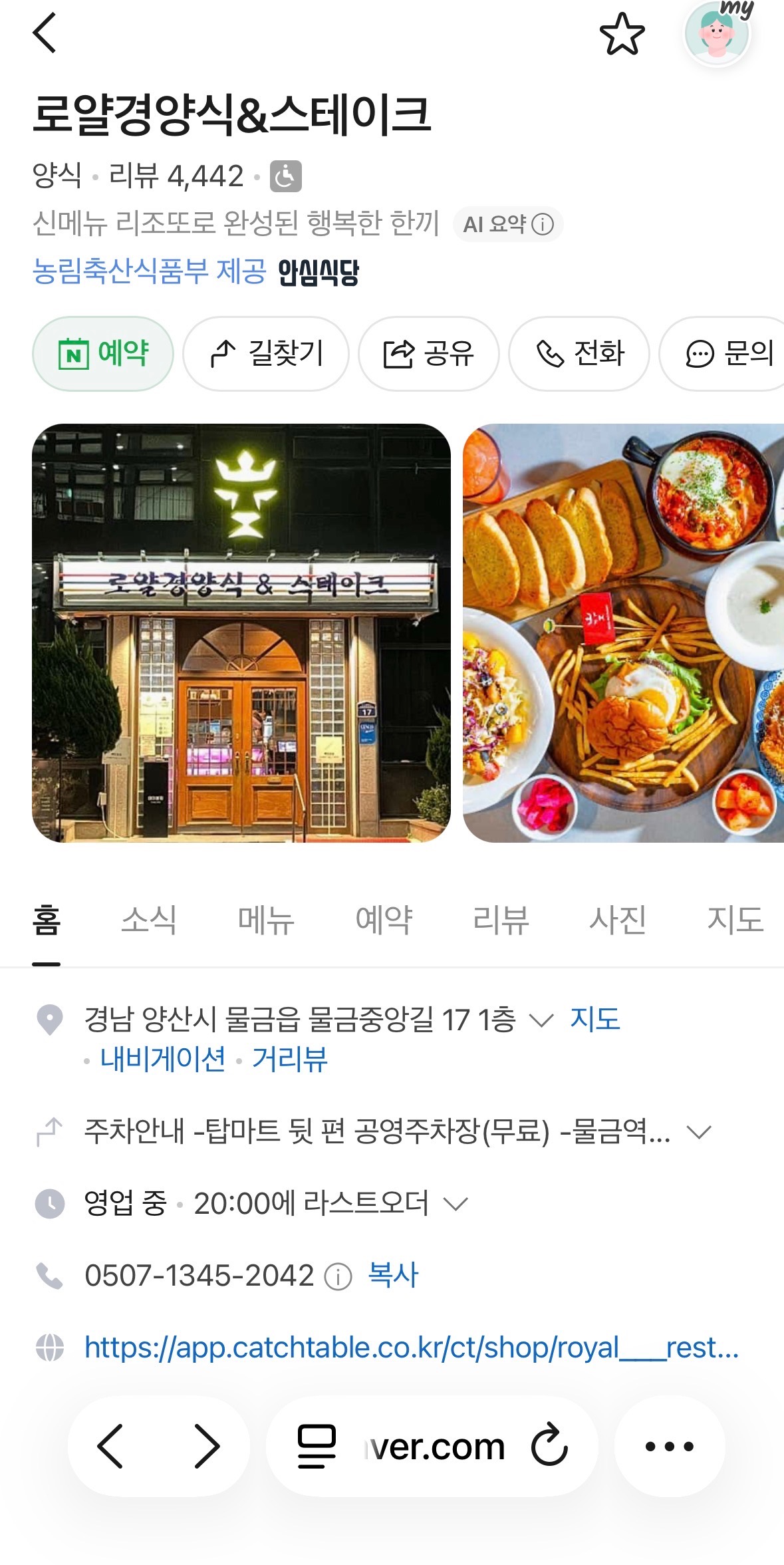784x1565 pixels.
Task: Switch to the 사진 tab
Action: point(618,921)
